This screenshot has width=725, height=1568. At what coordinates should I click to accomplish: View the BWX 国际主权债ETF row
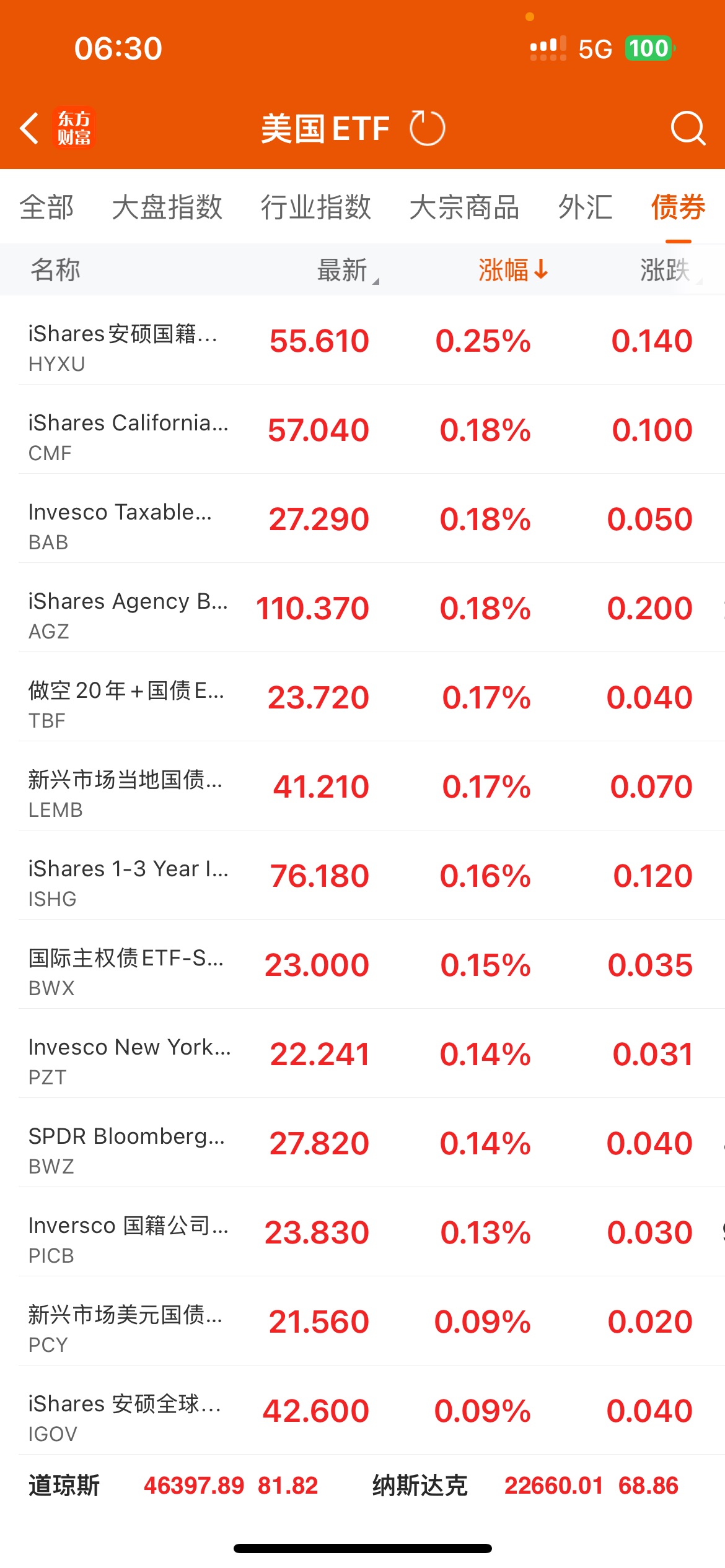point(124,965)
